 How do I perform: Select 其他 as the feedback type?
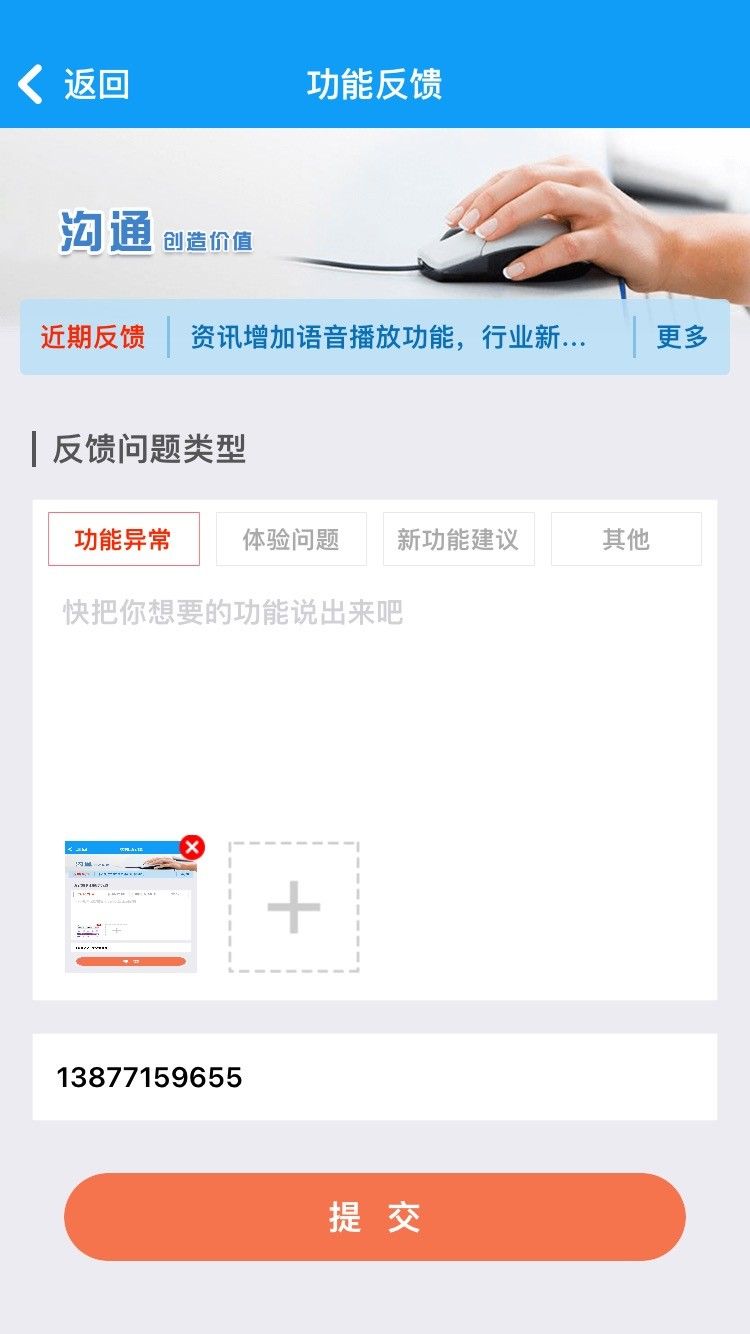(x=626, y=539)
